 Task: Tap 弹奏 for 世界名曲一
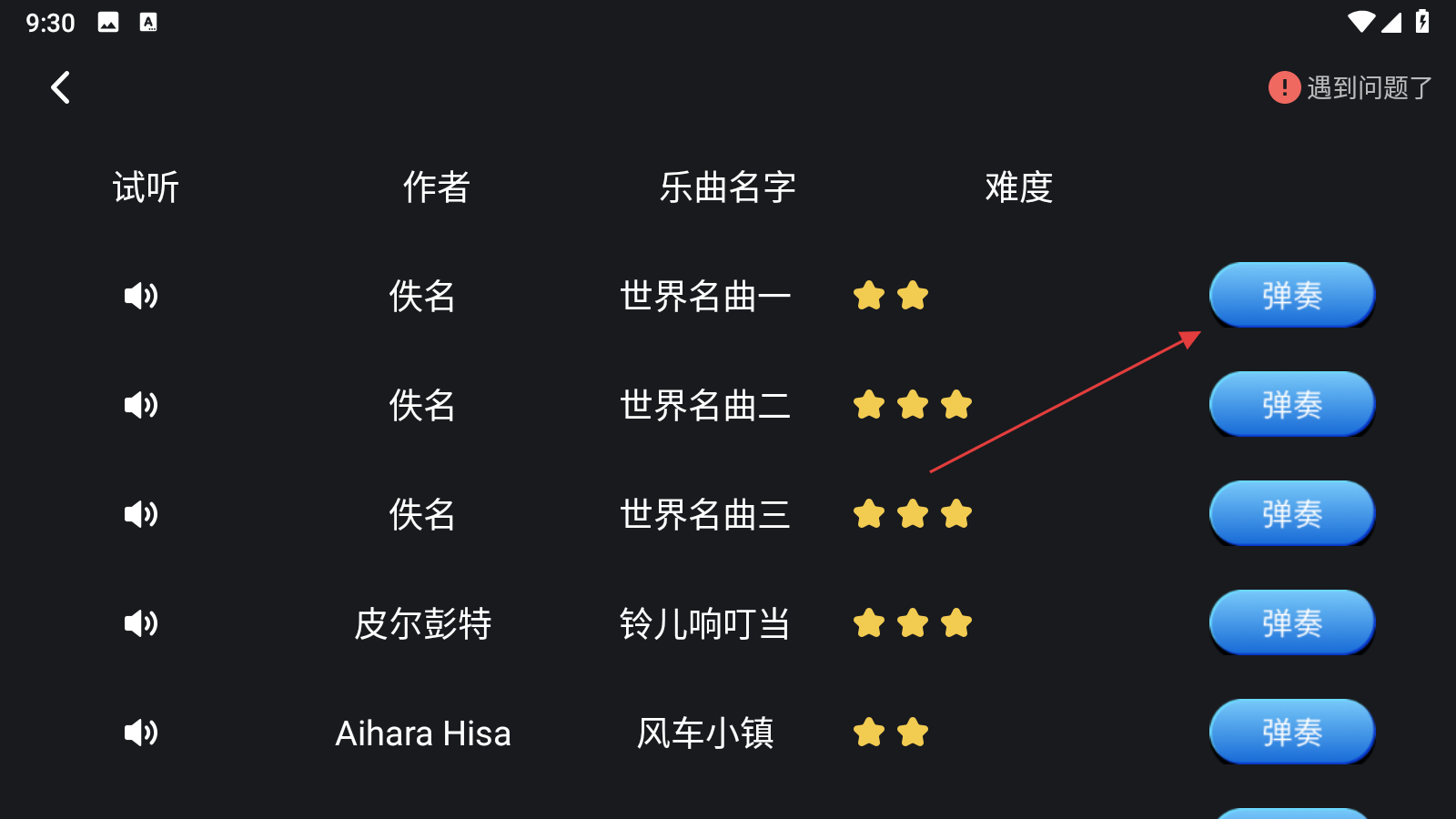[1291, 295]
